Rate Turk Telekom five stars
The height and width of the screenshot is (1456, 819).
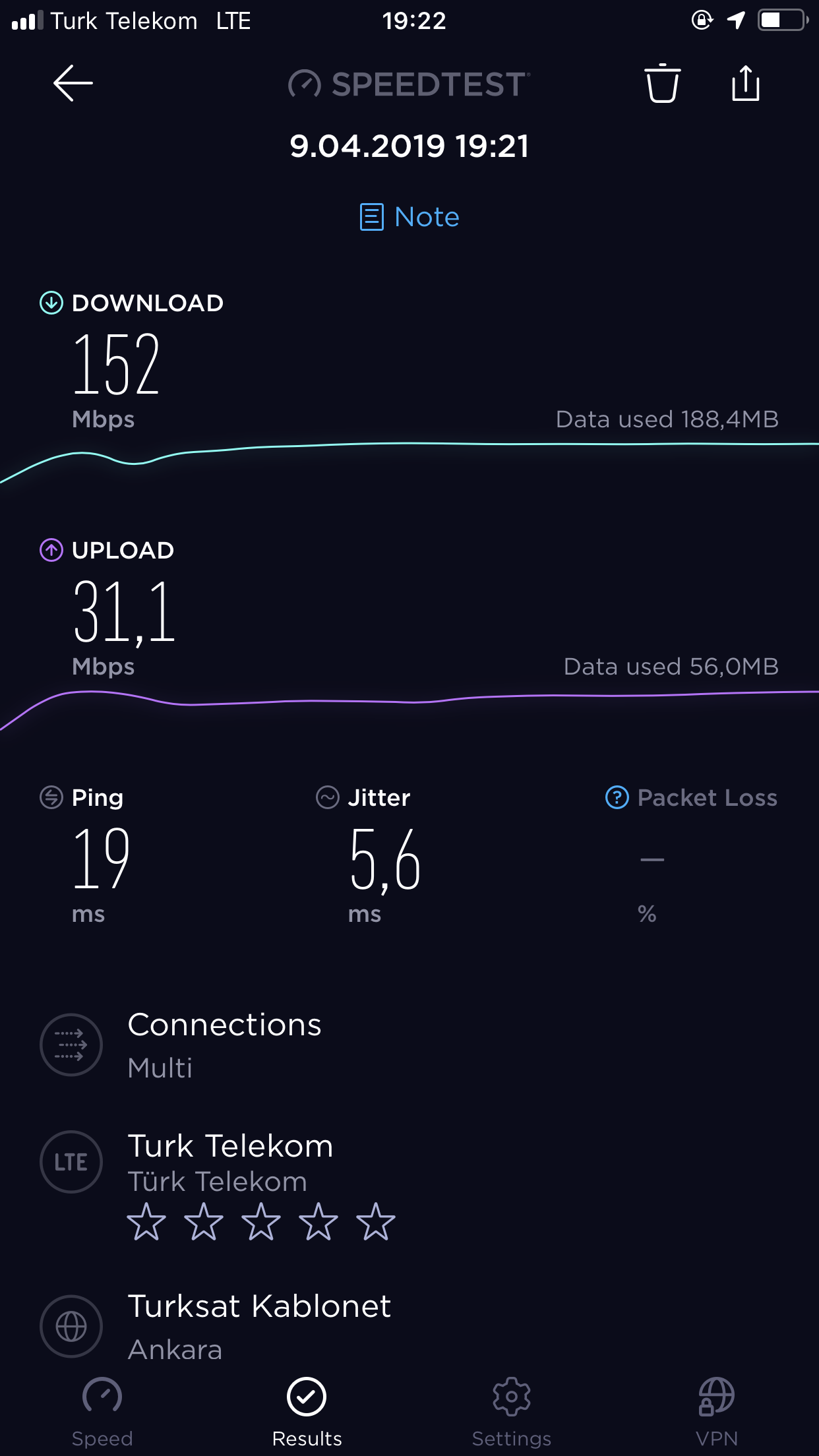click(376, 1221)
